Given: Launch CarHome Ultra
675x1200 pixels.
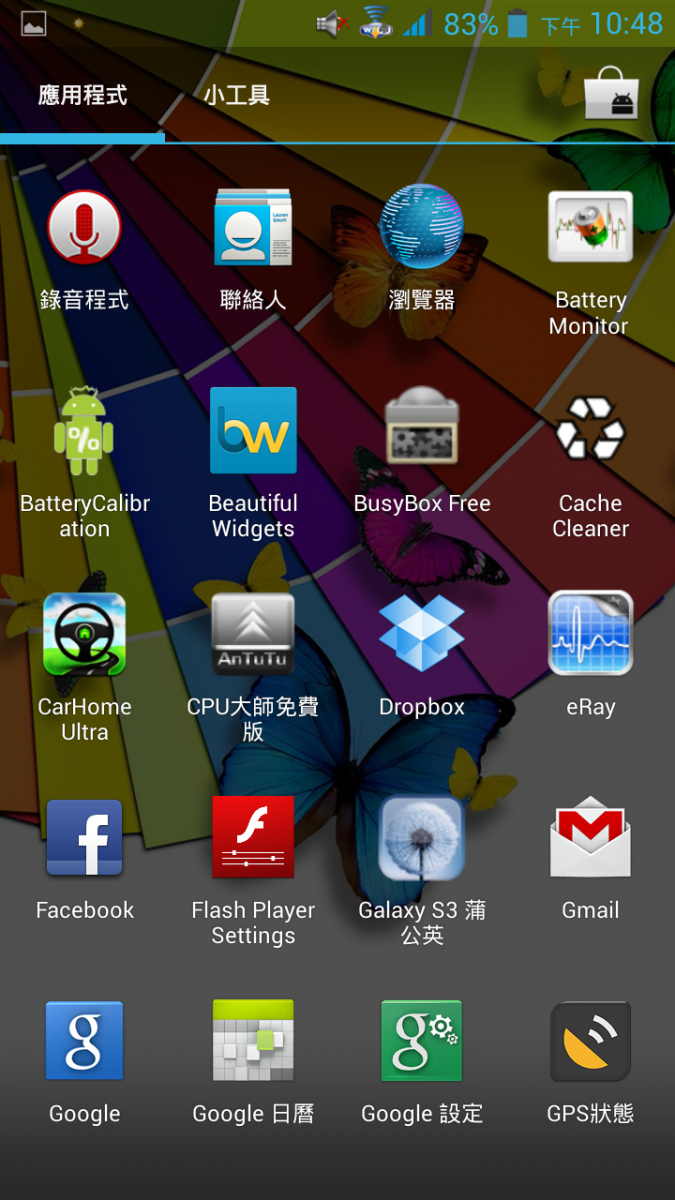Looking at the screenshot, I should [84, 634].
